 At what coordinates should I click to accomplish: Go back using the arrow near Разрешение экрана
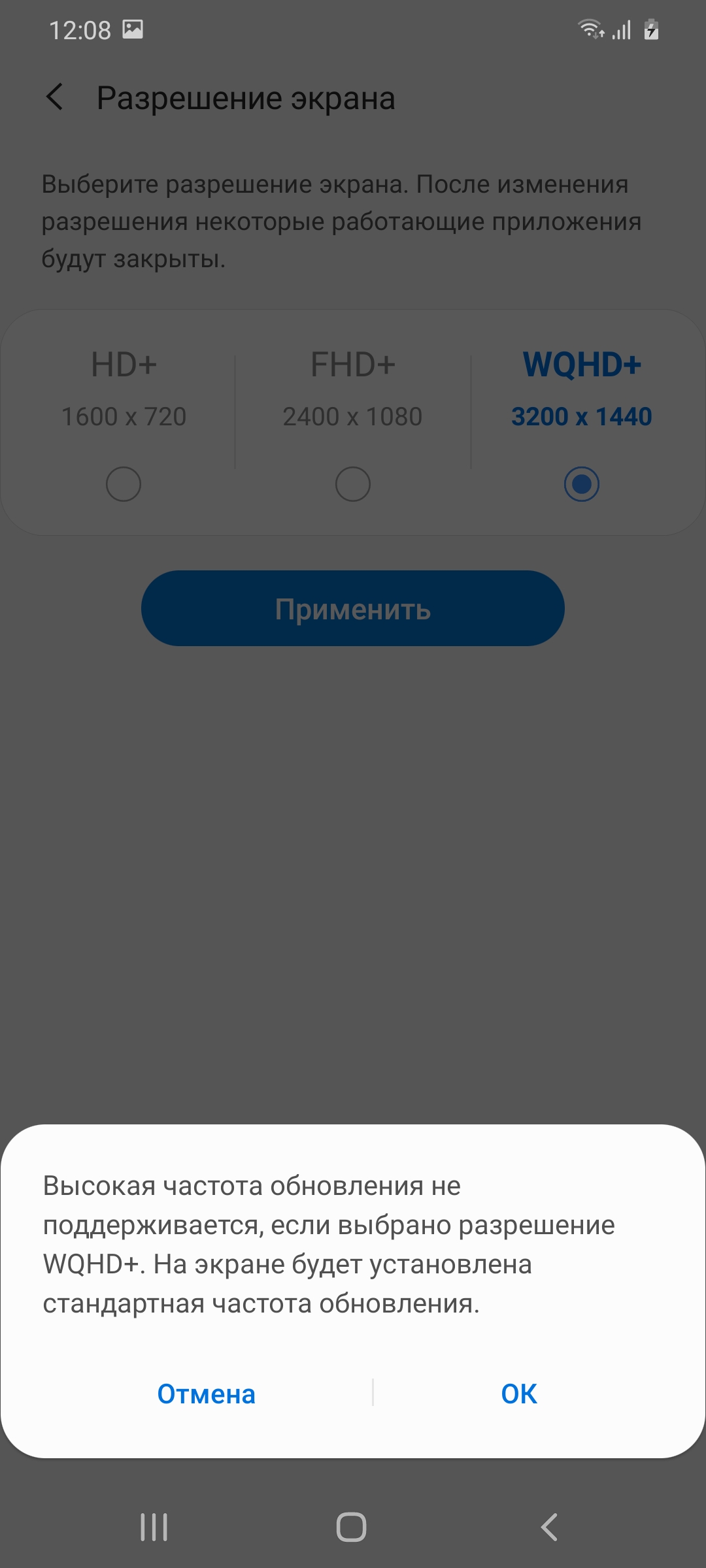[x=55, y=97]
